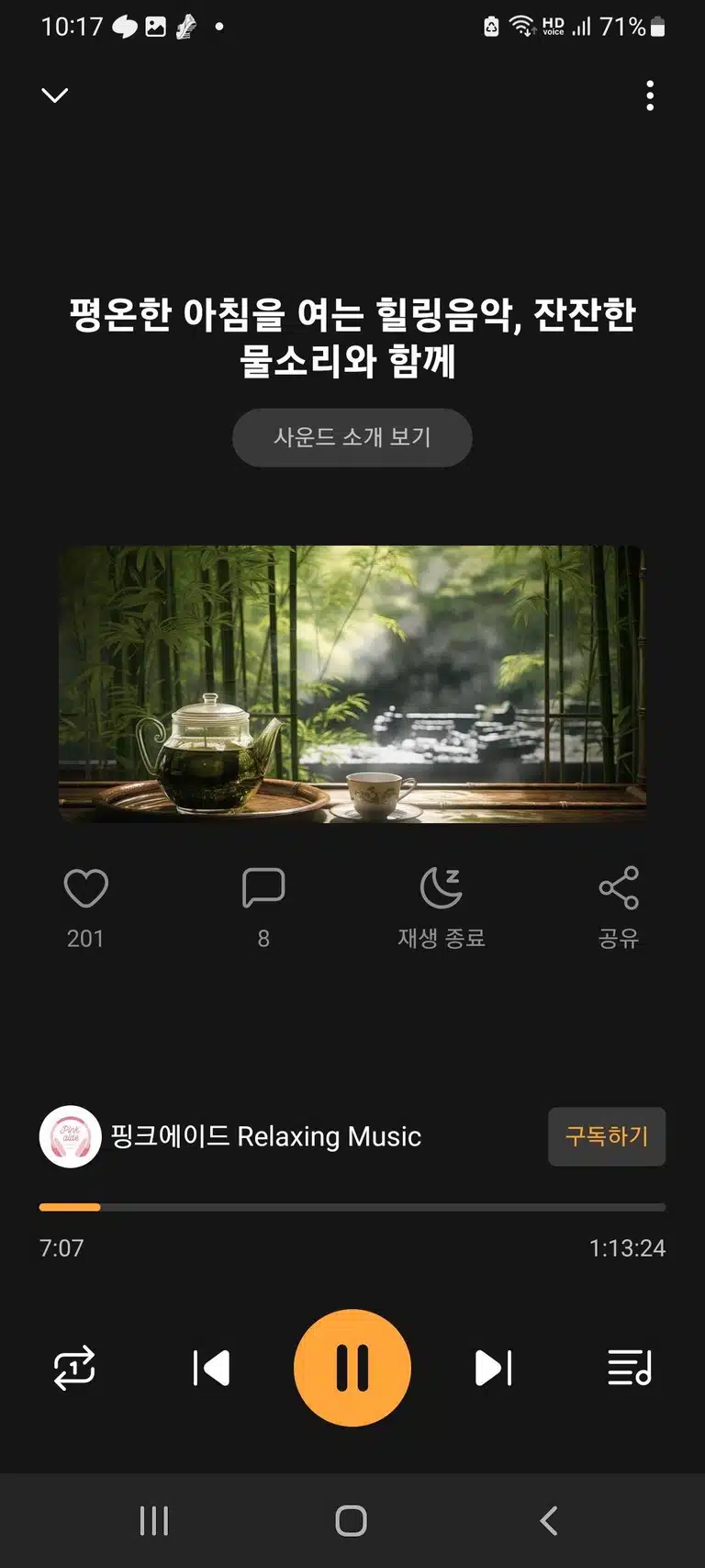Image resolution: width=705 pixels, height=1568 pixels.
Task: Tap the 사운드 소개 보기 button
Action: [352, 437]
